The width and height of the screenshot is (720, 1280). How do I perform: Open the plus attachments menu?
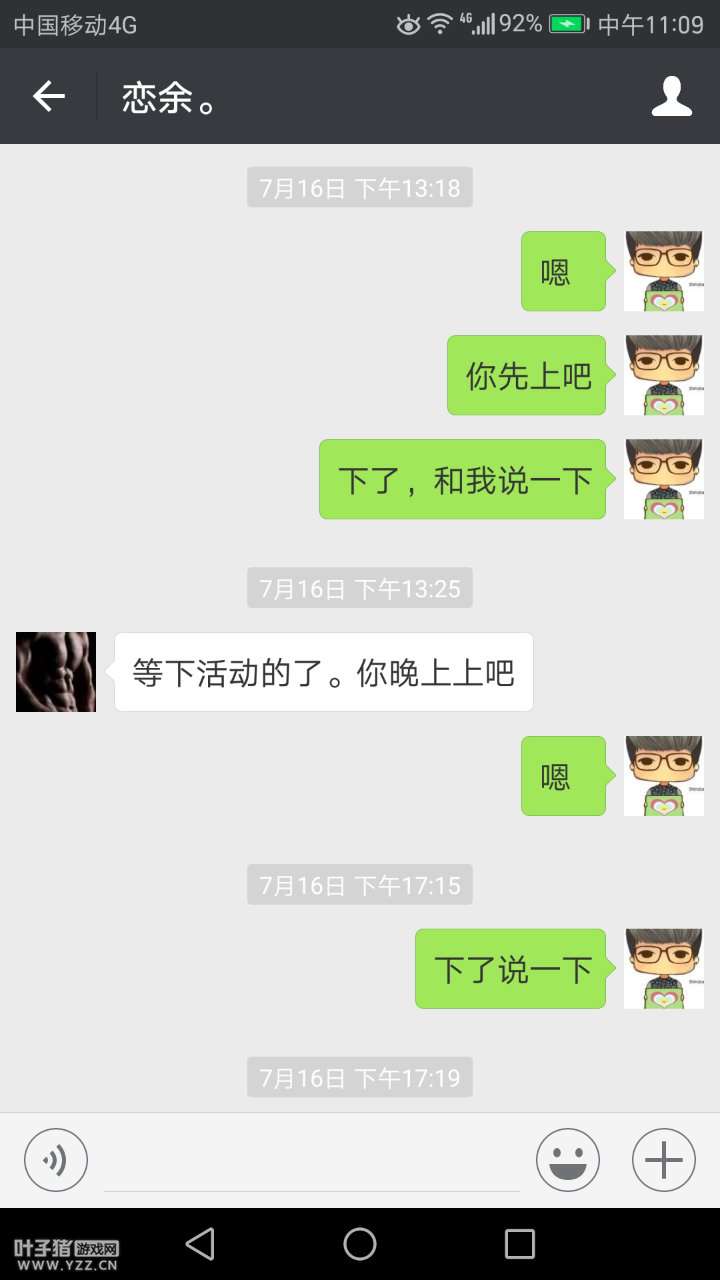[x=664, y=1160]
